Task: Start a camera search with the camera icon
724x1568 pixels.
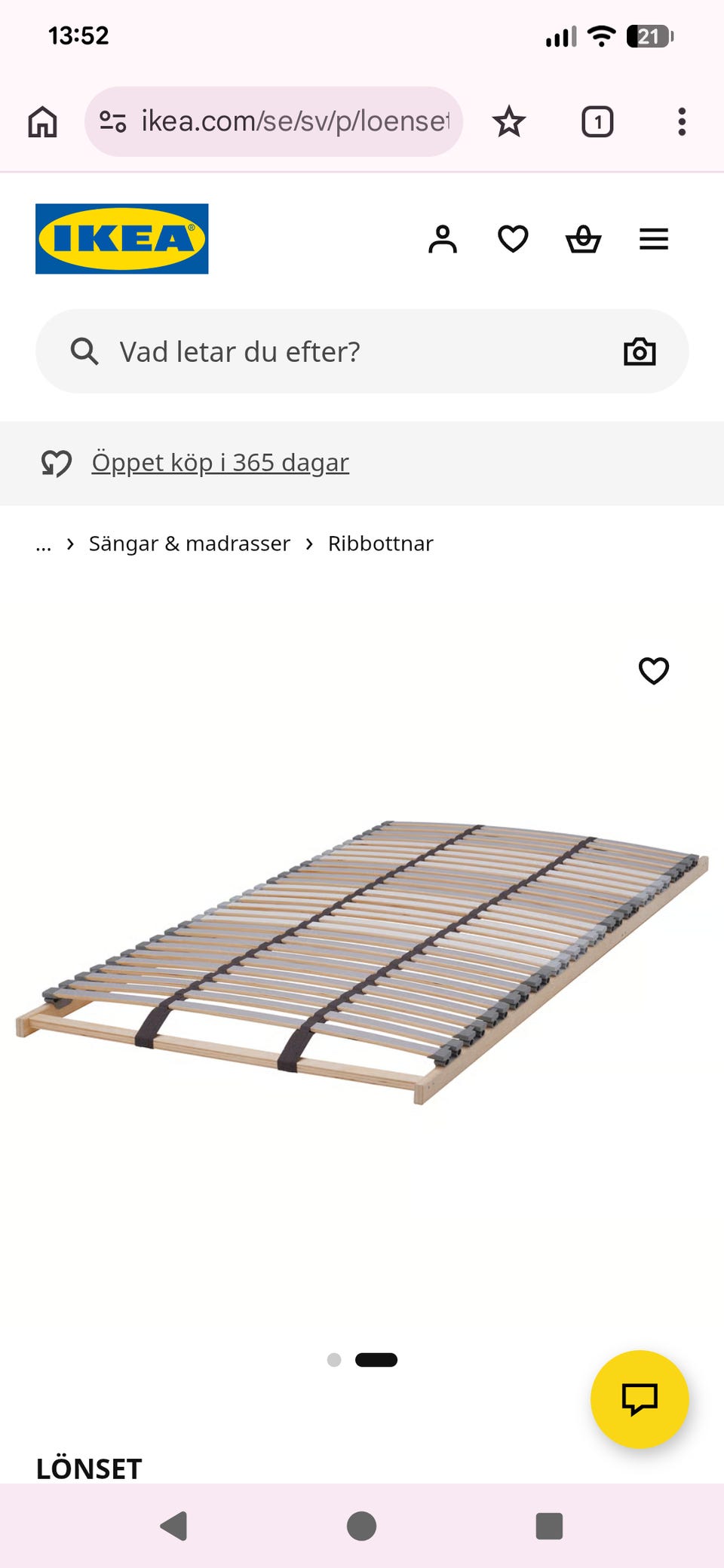Action: pos(640,351)
